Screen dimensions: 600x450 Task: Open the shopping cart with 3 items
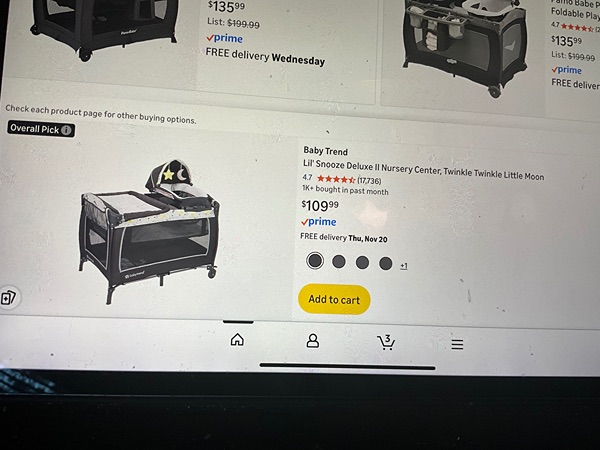386,342
